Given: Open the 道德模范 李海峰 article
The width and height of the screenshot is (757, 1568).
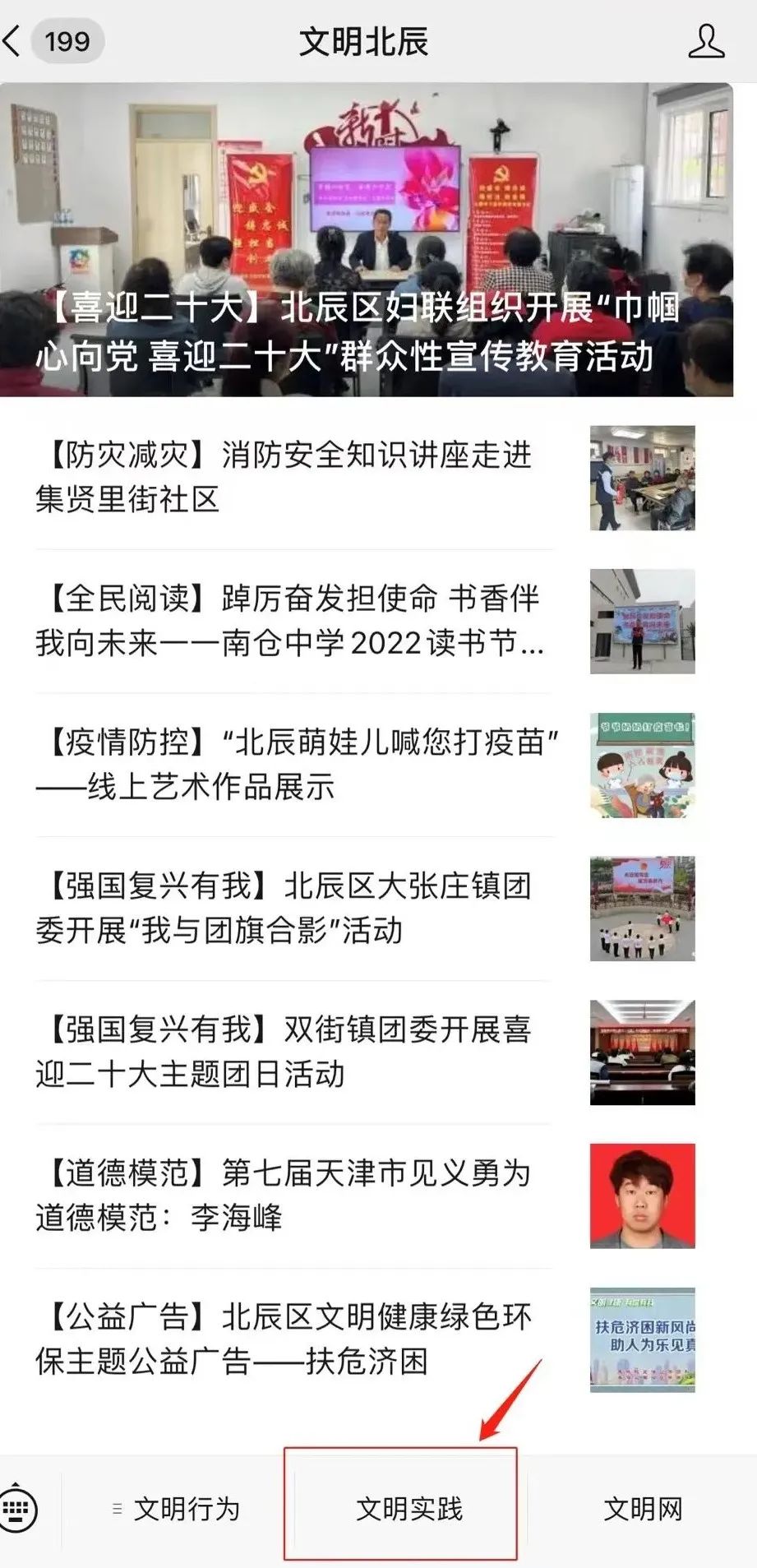Looking at the screenshot, I should 367,1196.
